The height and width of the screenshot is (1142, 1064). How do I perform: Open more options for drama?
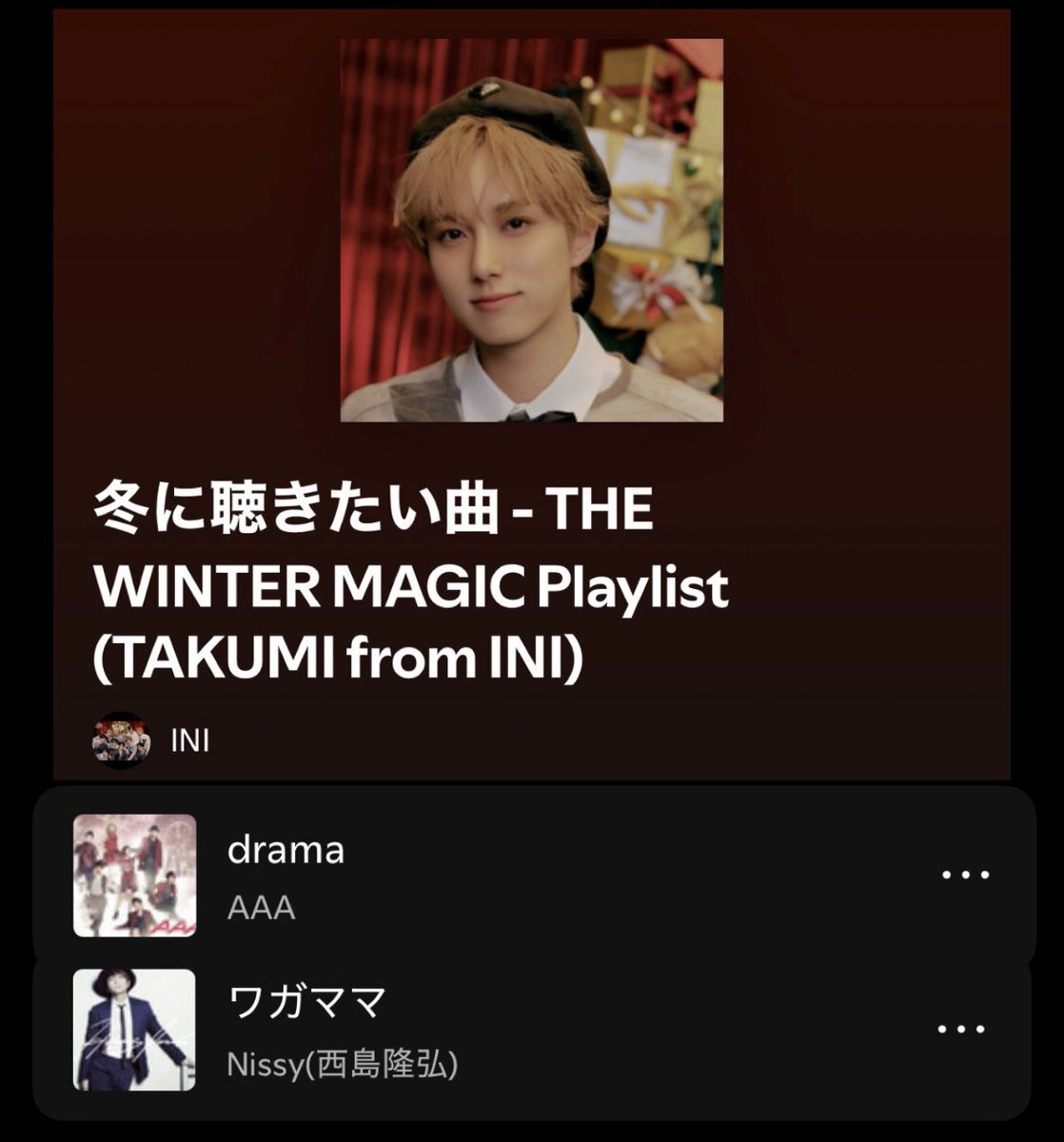[x=965, y=875]
